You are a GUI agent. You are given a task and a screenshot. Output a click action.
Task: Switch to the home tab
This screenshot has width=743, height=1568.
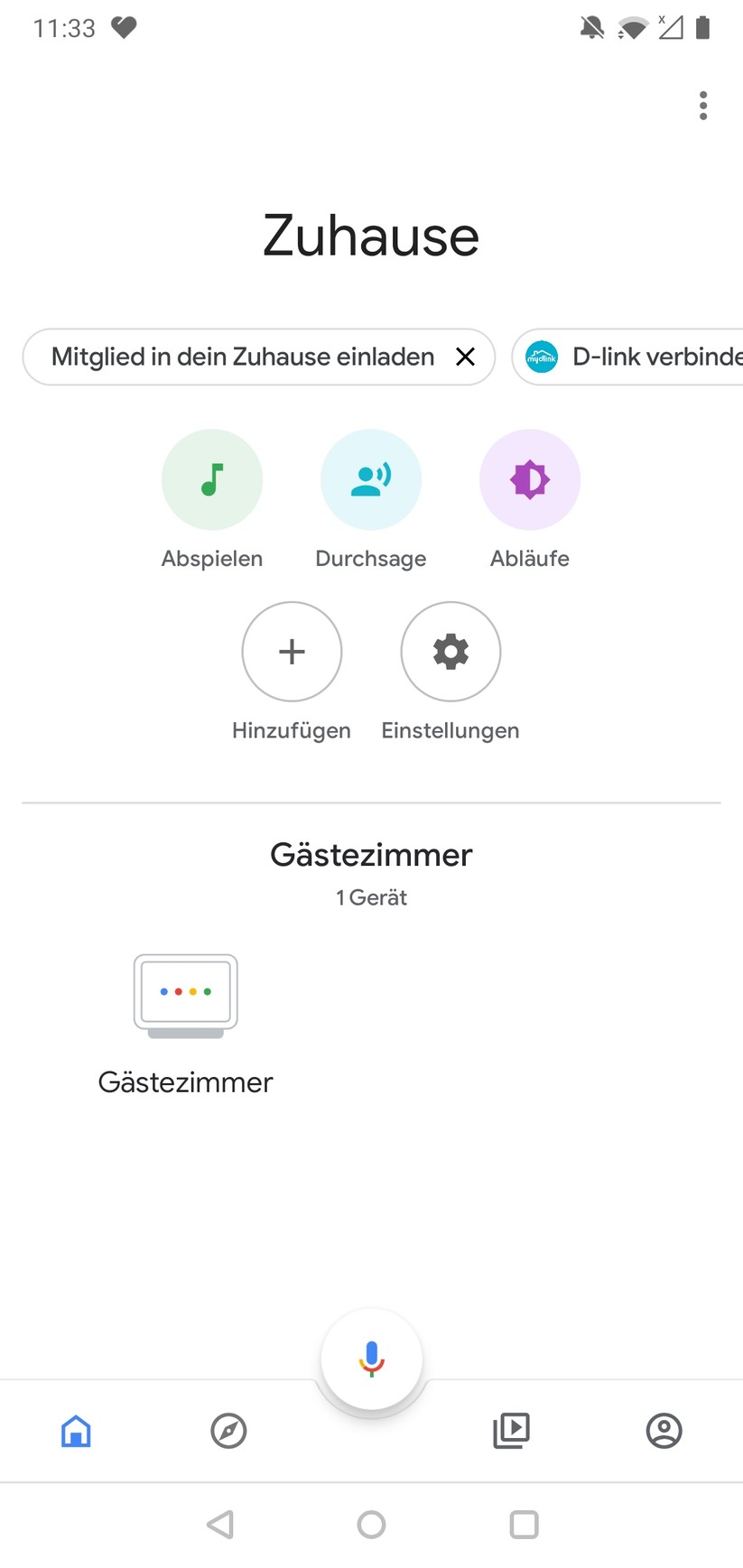(76, 1431)
